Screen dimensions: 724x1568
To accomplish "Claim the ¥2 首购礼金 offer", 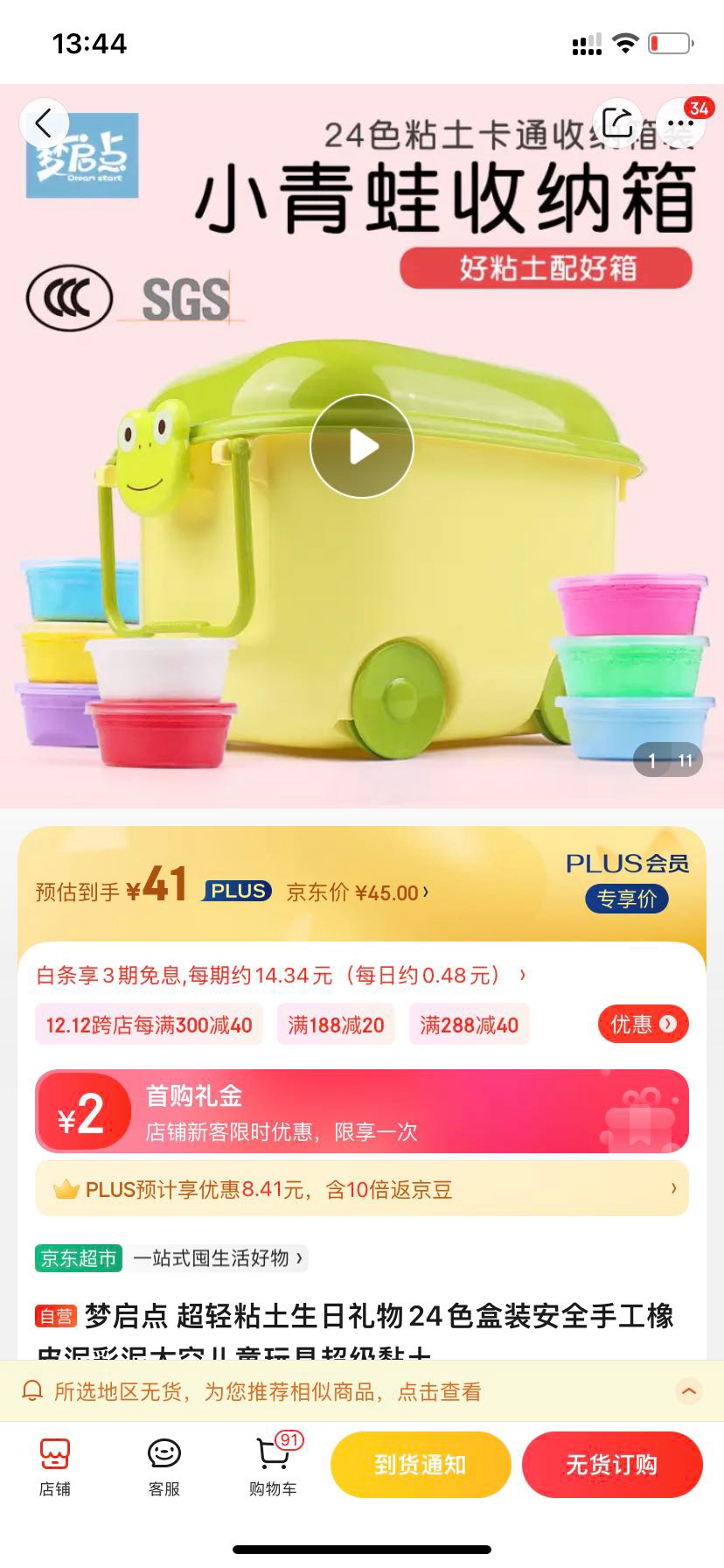I will coord(362,1111).
